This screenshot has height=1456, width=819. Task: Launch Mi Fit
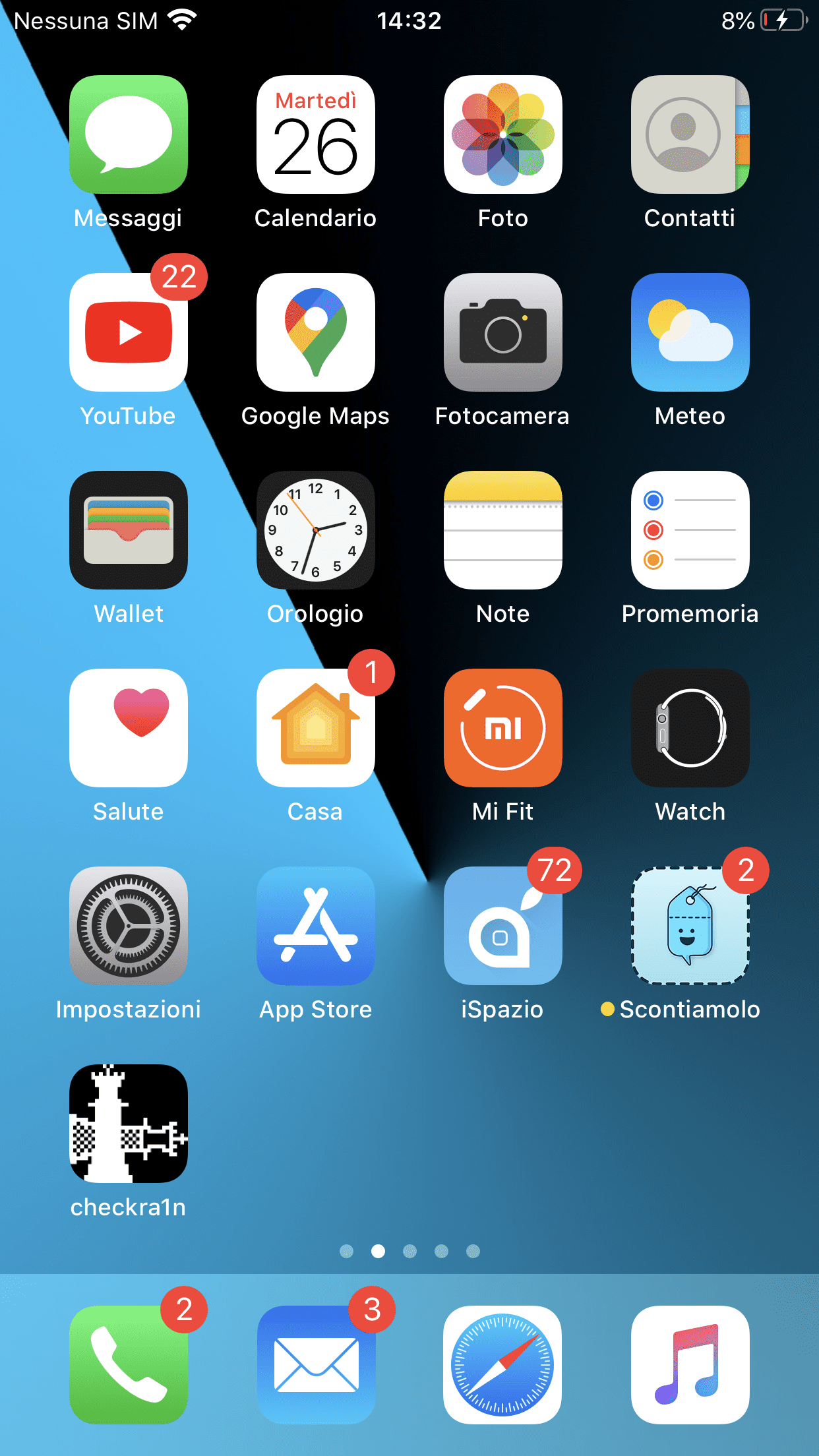pos(503,728)
